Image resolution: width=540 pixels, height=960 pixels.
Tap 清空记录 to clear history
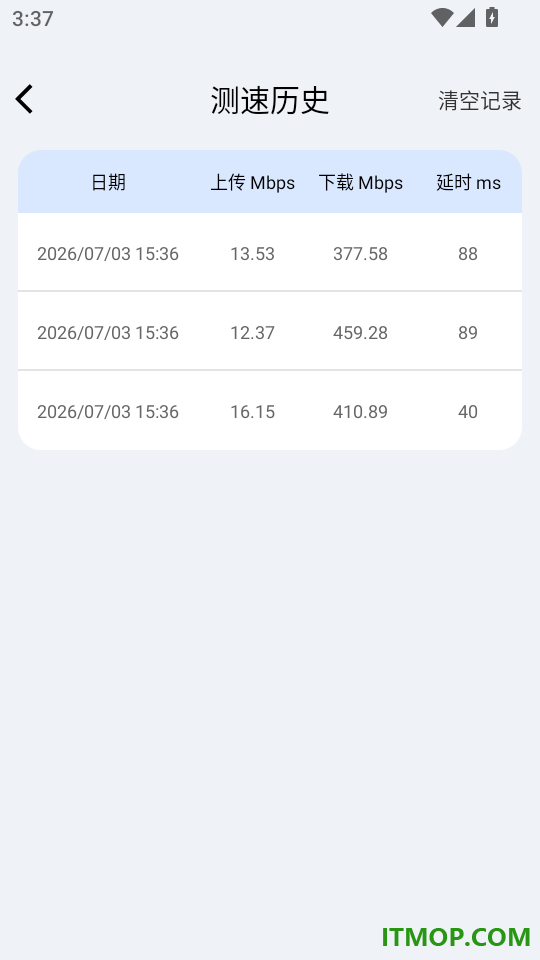click(479, 100)
